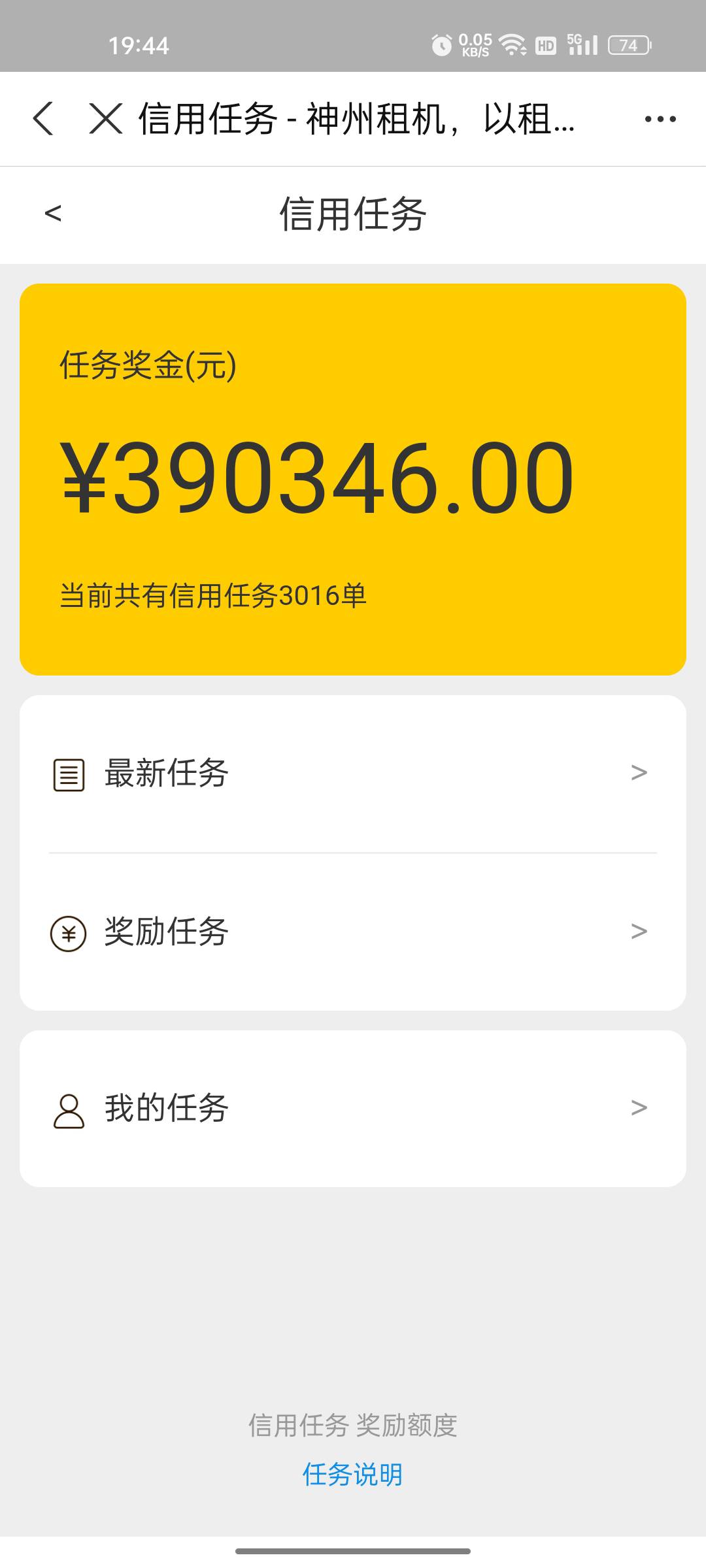Close the web page with the X icon

click(106, 119)
